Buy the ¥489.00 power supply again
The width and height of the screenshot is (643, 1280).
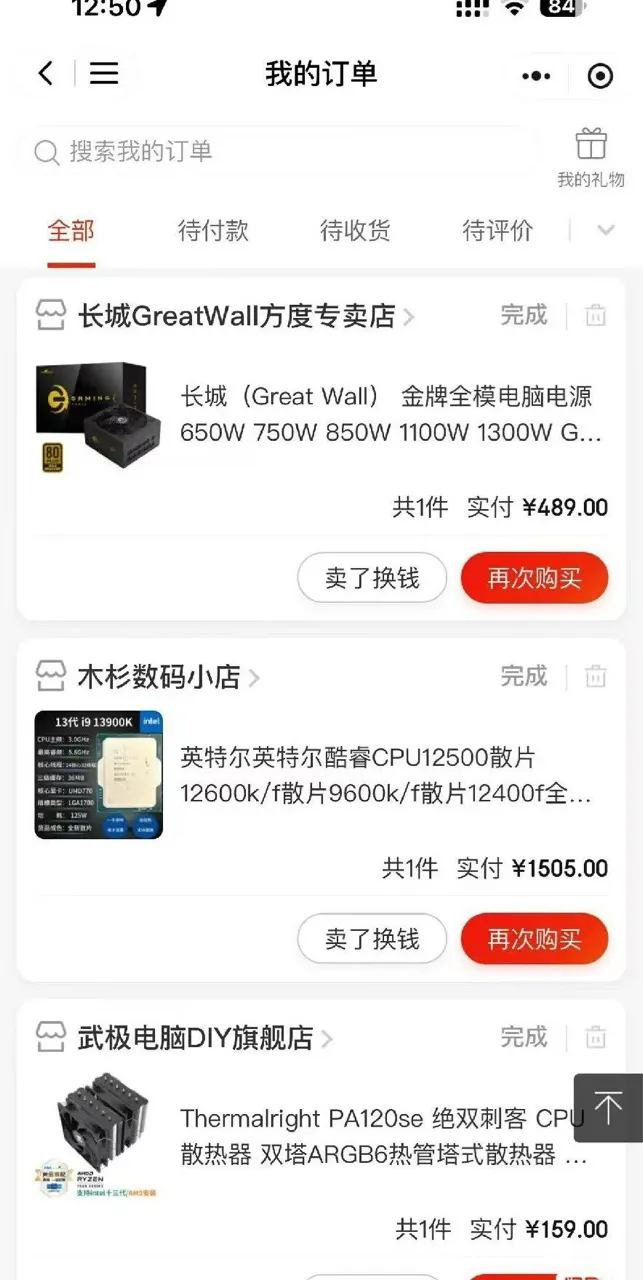tap(534, 578)
